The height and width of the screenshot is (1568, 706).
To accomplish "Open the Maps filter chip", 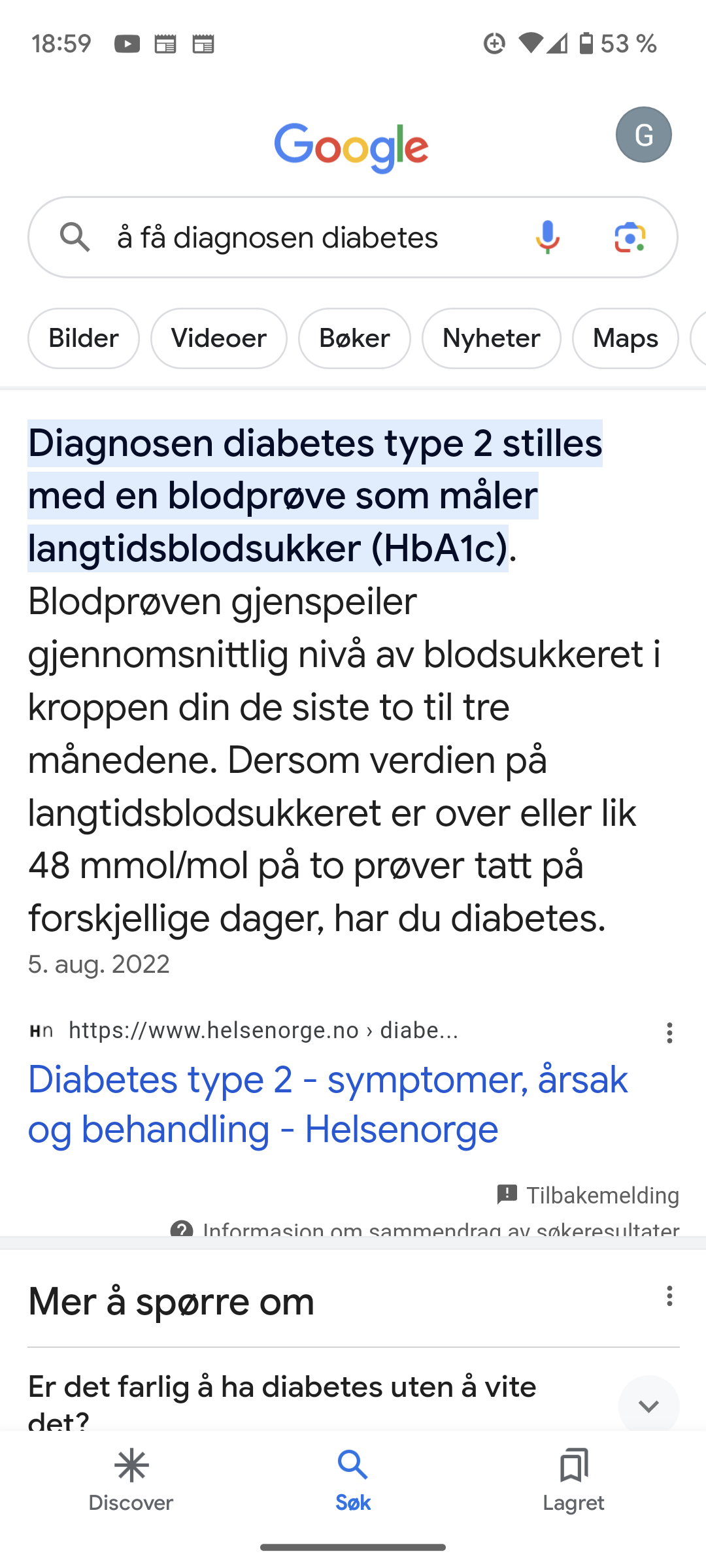I will 626,338.
